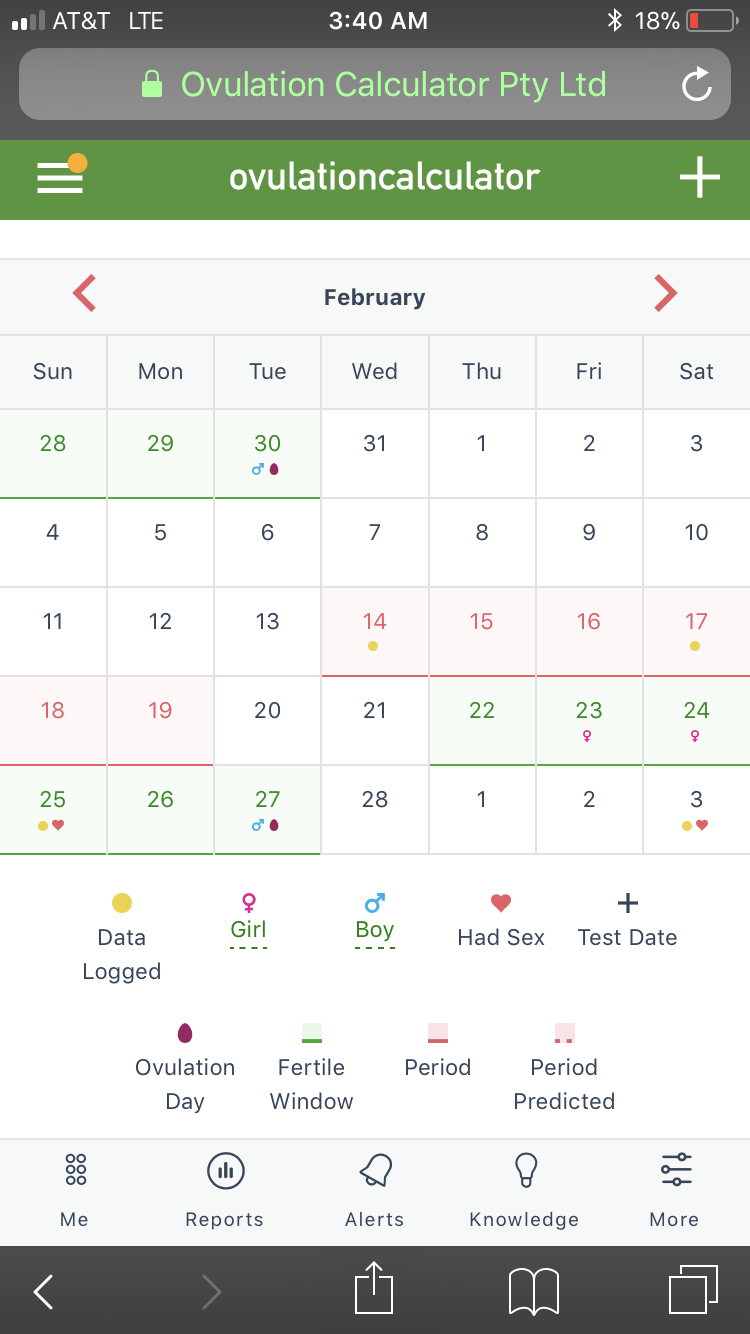Select February 14 on the calendar
Image resolution: width=750 pixels, height=1334 pixels.
coord(375,632)
